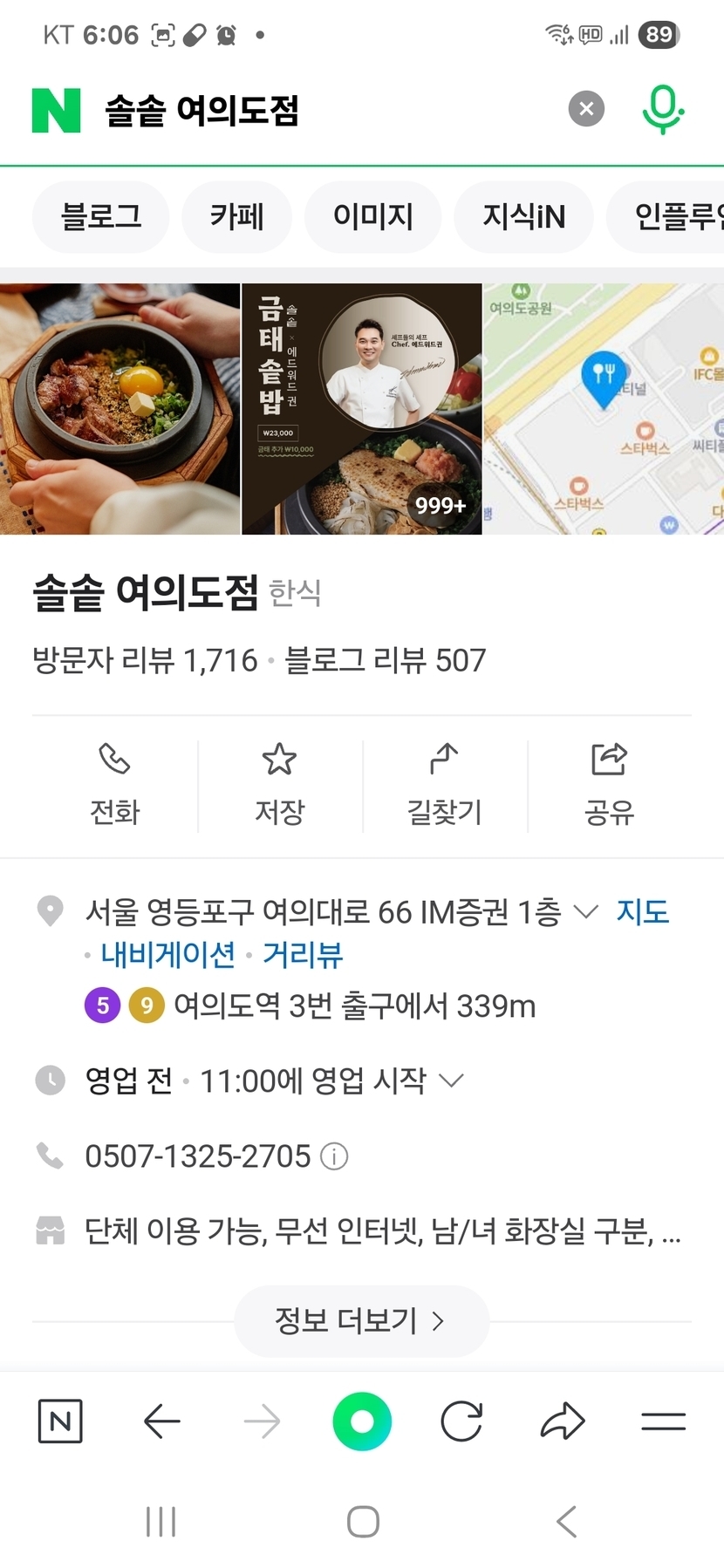Call the restaurant with 전화 button
The height and width of the screenshot is (1568, 724).
coord(114,784)
